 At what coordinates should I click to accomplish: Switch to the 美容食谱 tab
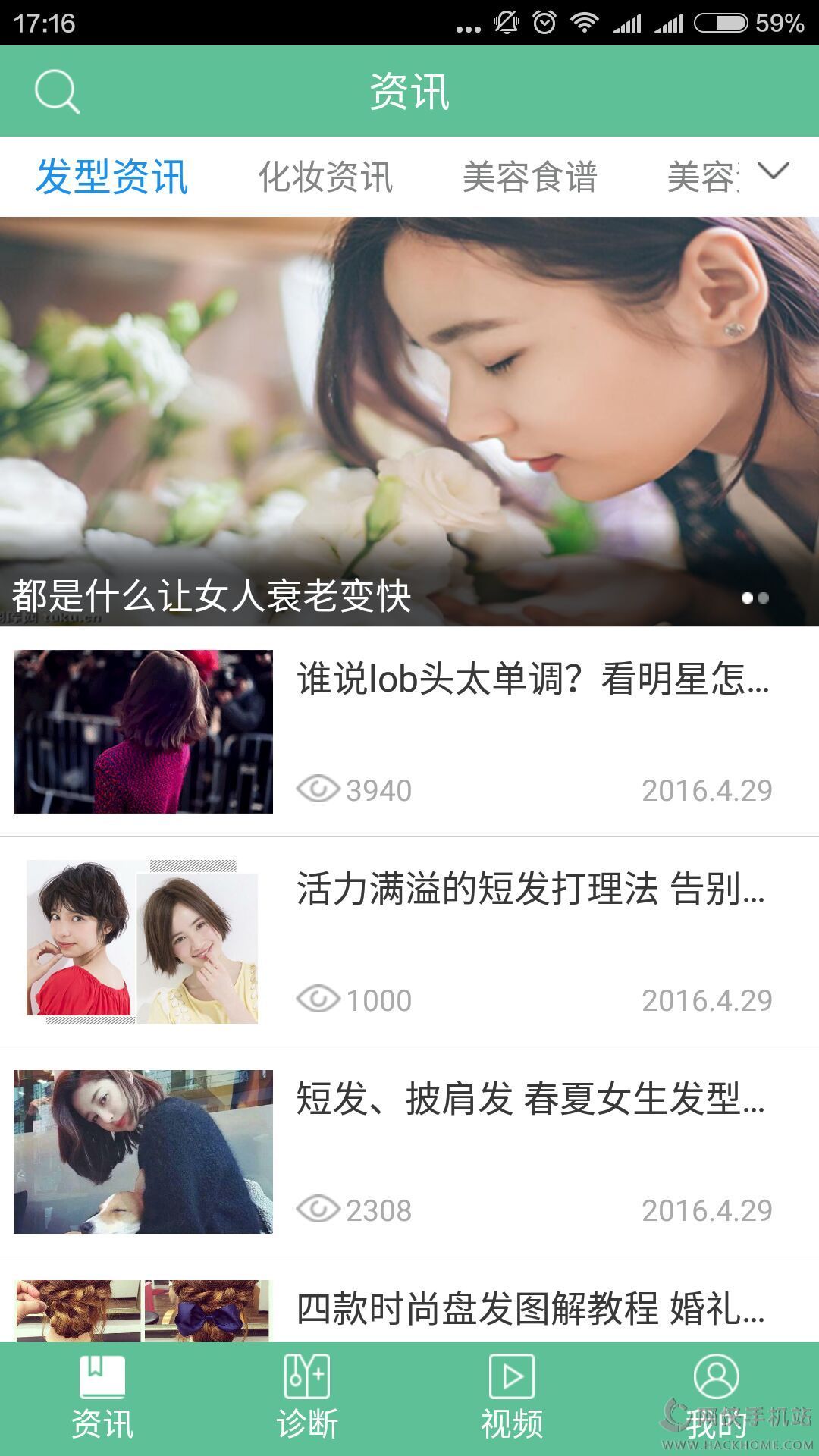click(x=530, y=177)
